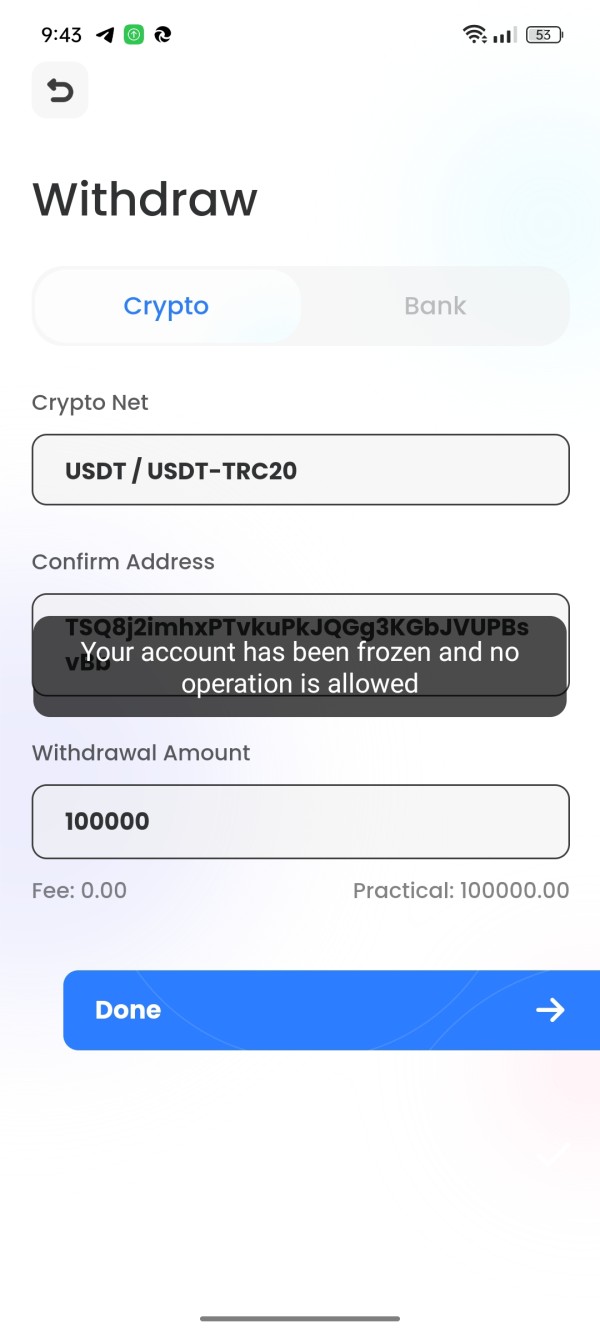Edit the Confirm Address field
Viewport: 600px width, 1333px height.
301,645
